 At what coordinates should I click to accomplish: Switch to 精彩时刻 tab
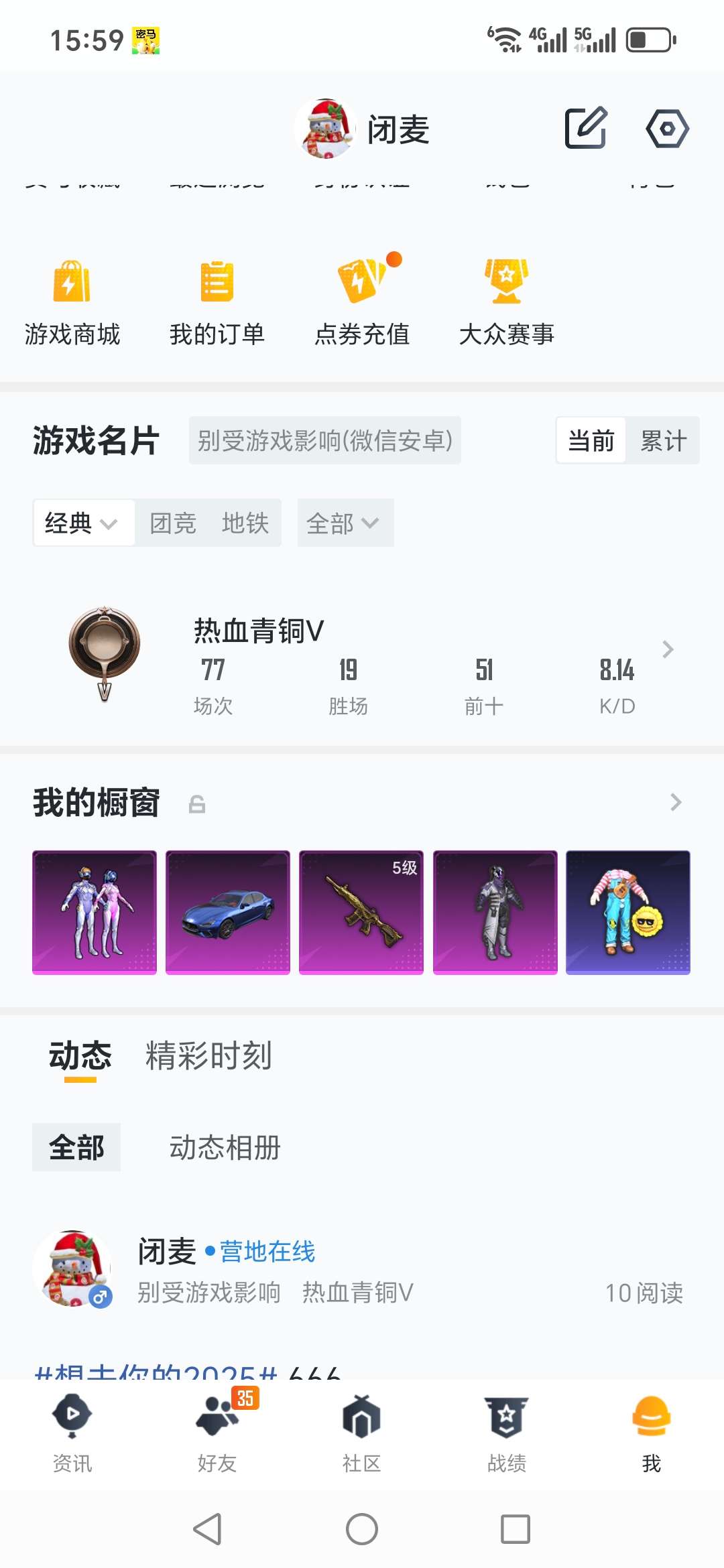pyautogui.click(x=208, y=1055)
